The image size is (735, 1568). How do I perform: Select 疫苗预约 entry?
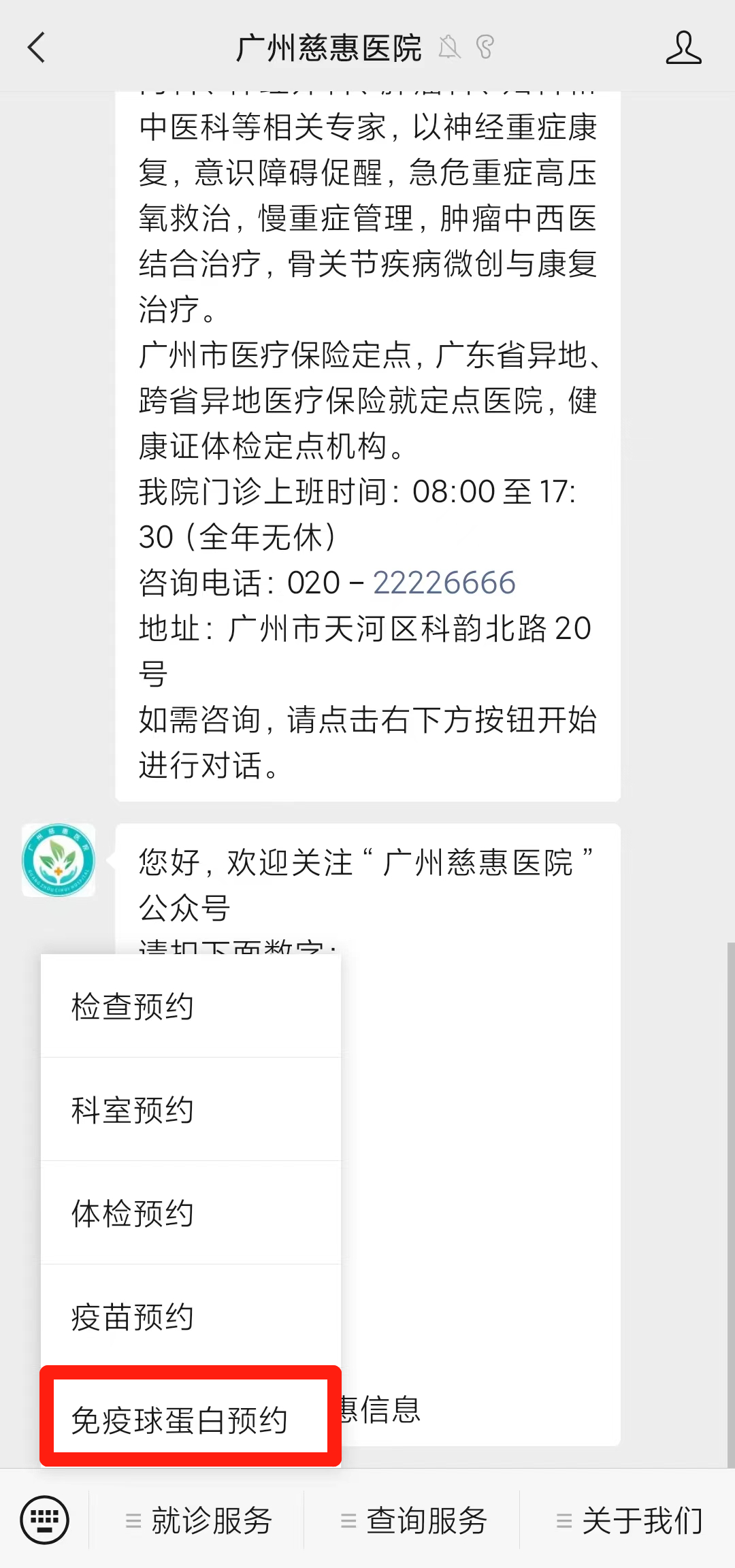(x=191, y=1316)
